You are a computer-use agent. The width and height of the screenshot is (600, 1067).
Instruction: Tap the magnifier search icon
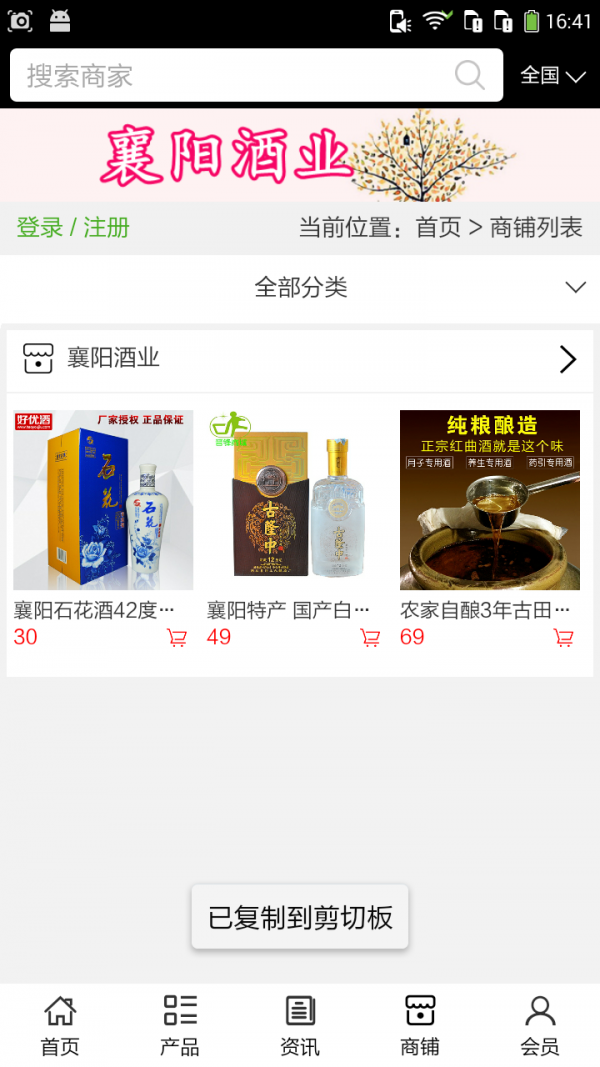[x=469, y=75]
